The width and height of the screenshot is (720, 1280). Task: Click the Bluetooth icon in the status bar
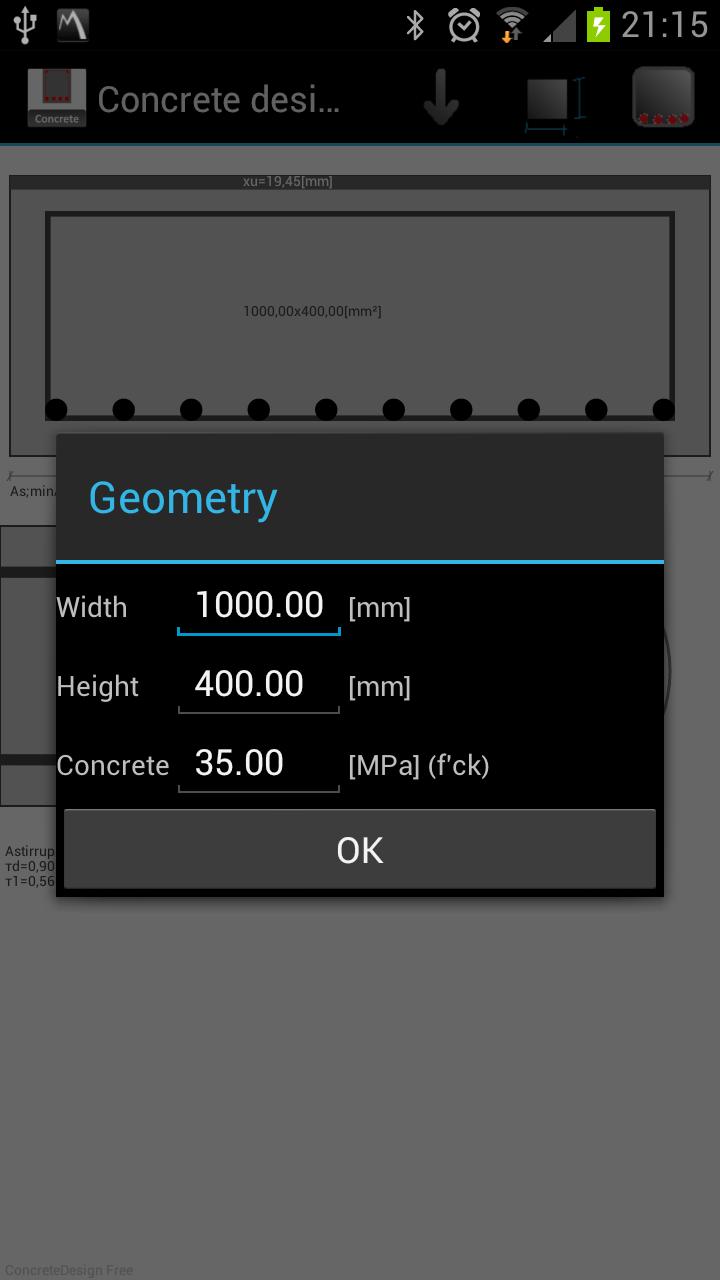coord(417,22)
